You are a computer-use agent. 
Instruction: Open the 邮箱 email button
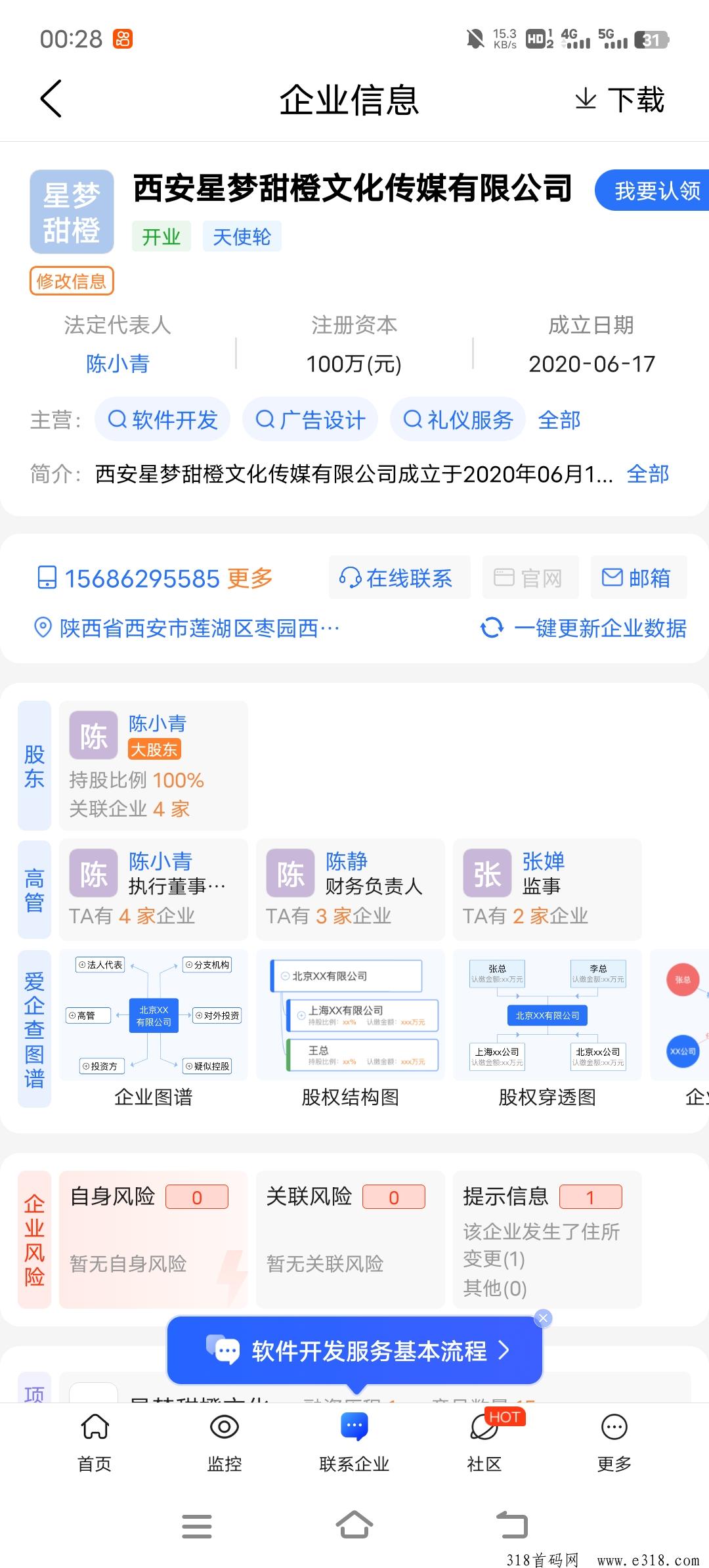click(639, 577)
